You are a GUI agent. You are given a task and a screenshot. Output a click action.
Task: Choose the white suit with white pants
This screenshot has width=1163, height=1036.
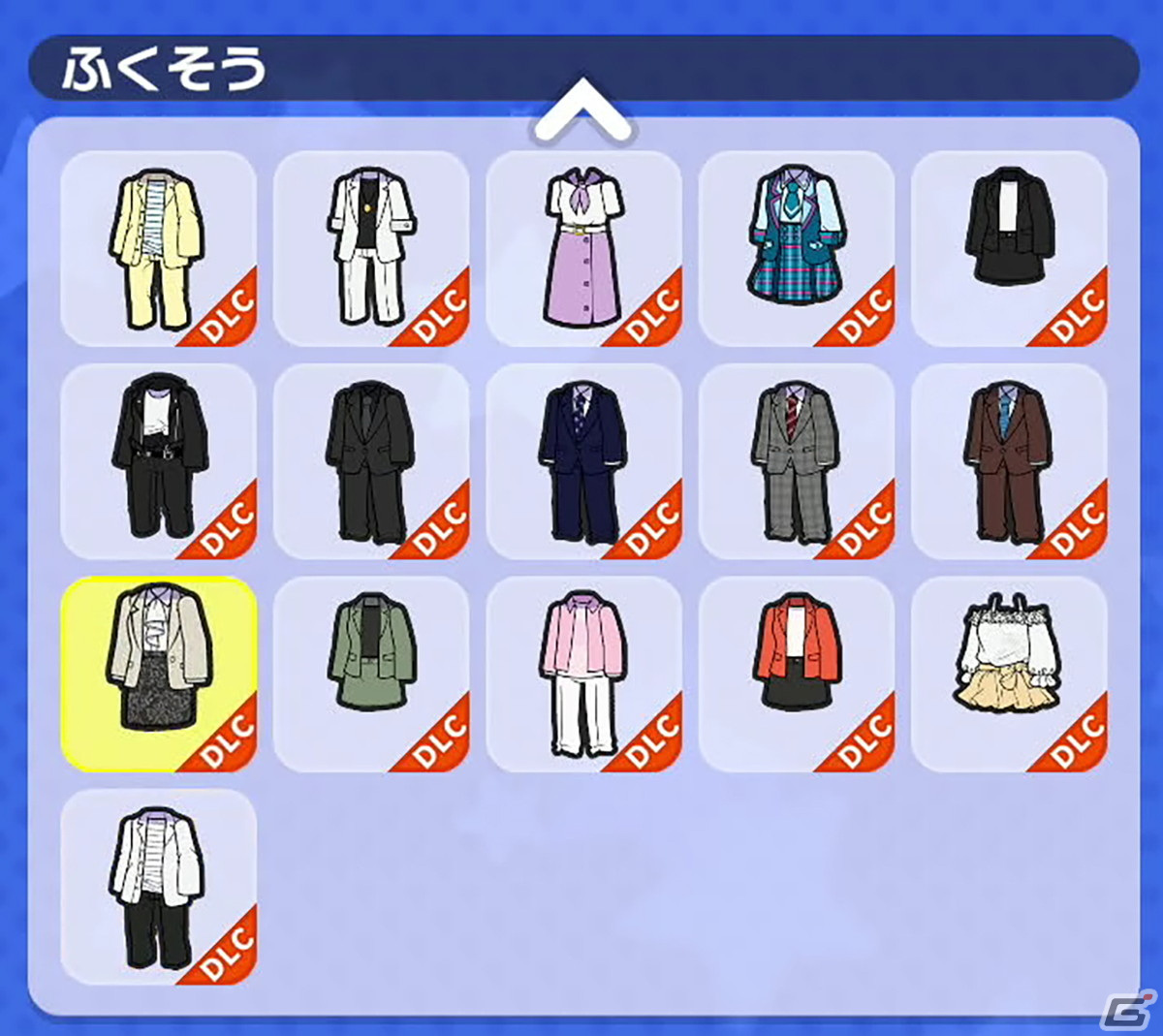[x=371, y=248]
